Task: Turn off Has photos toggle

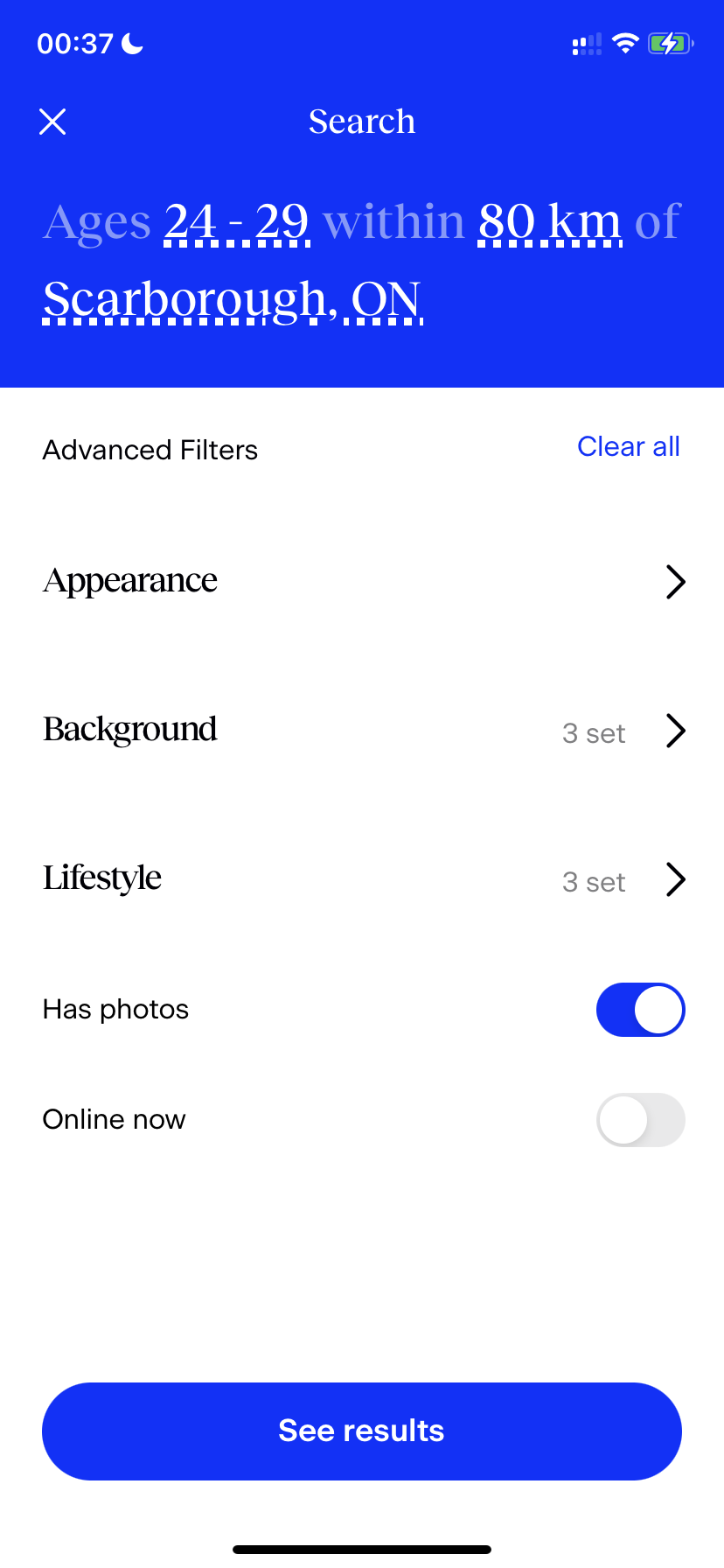Action: (x=640, y=1010)
